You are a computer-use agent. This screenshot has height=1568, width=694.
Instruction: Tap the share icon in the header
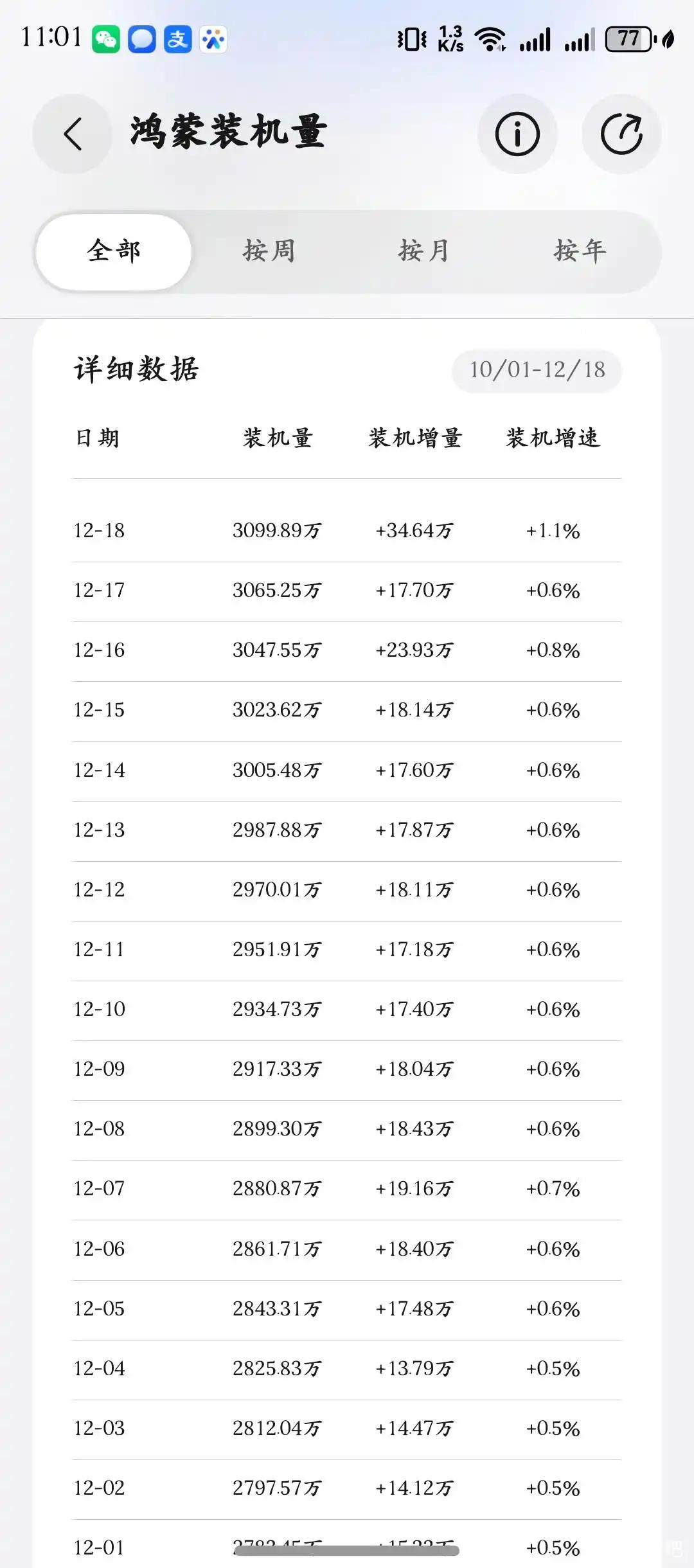pos(621,134)
